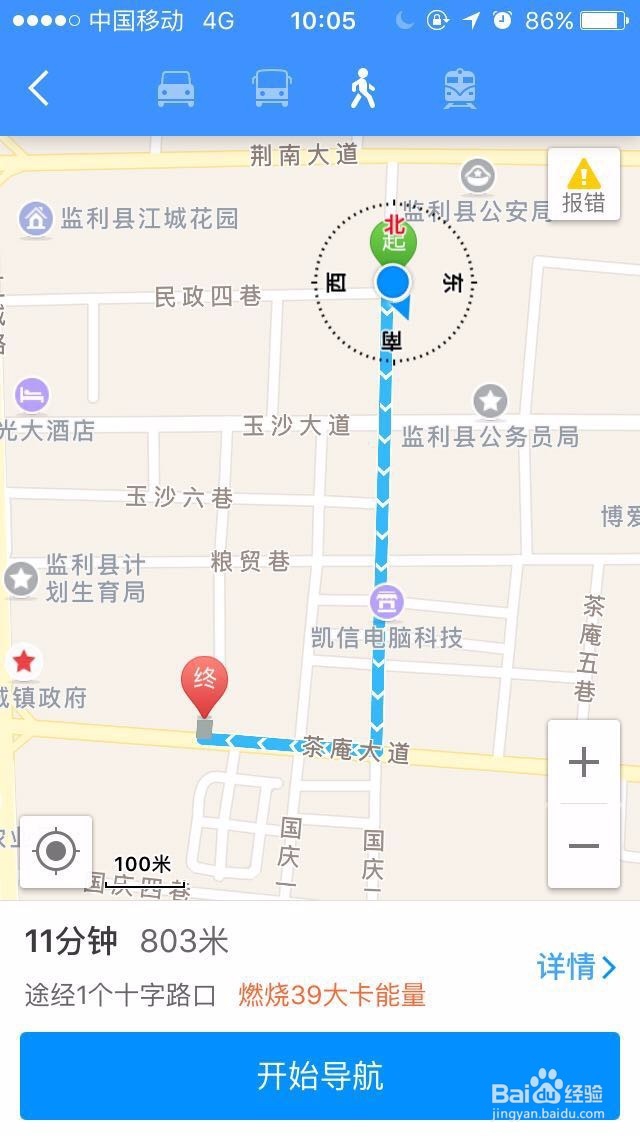Viewport: 640px width, 1136px height.
Task: Go back with the arrow
Action: click(x=38, y=88)
